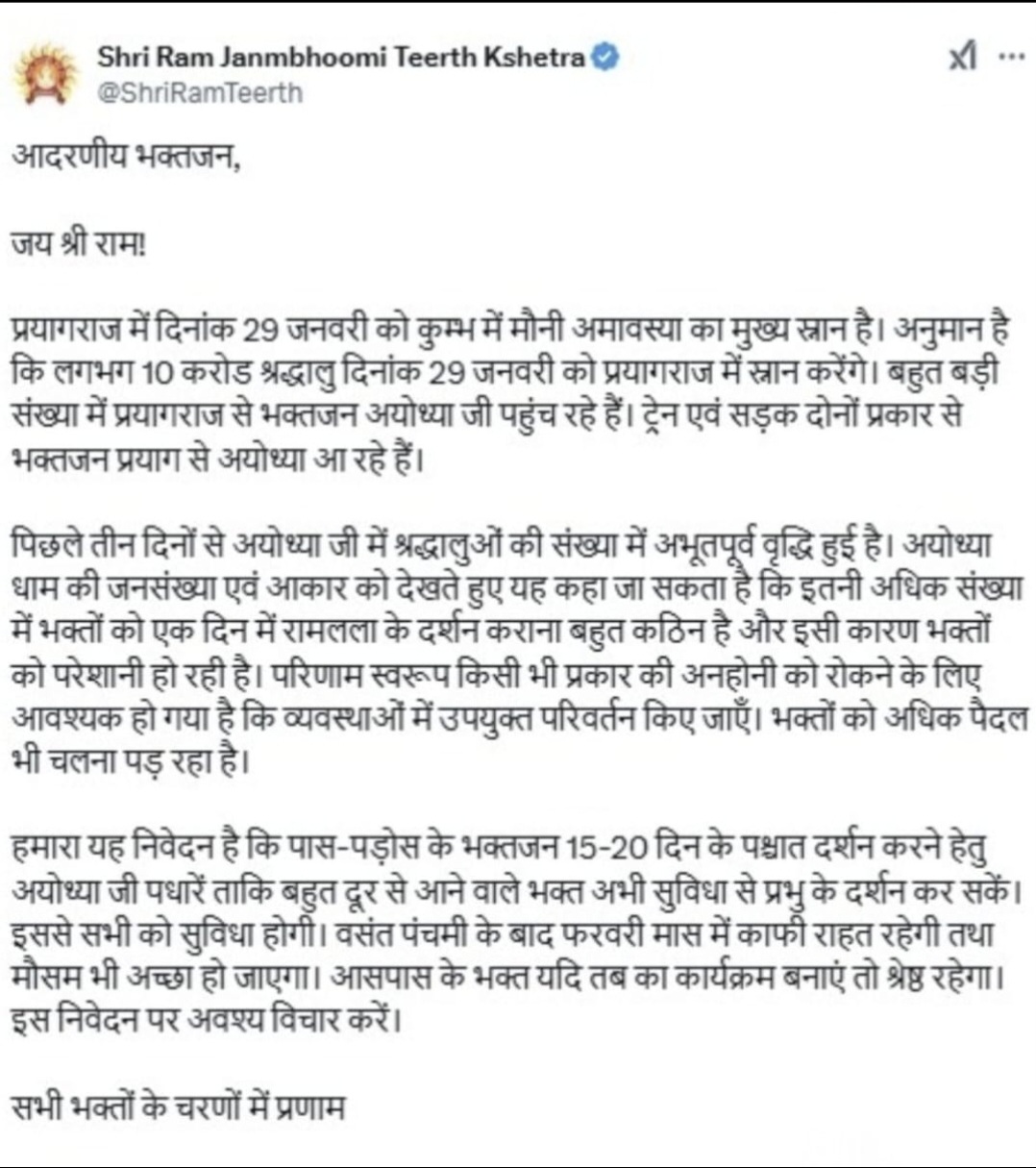Open the @ShriRamTeerth account name link

(340, 58)
